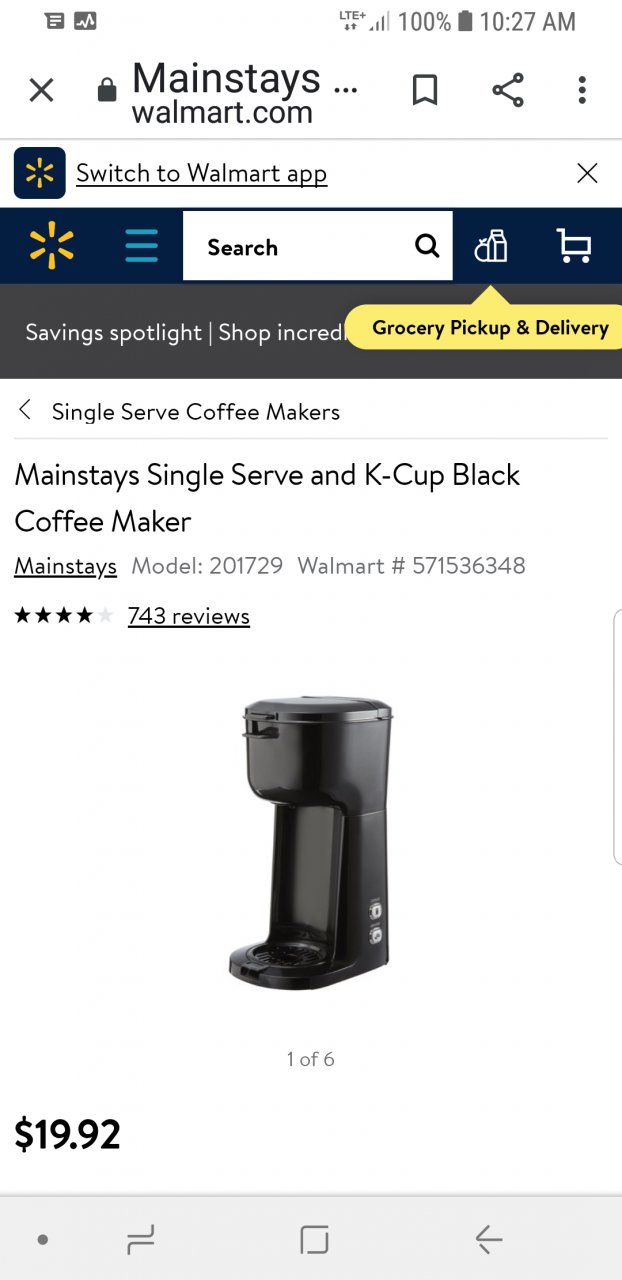This screenshot has width=622, height=1280.
Task: Tap Switch to Walmart app link
Action: pos(201,173)
